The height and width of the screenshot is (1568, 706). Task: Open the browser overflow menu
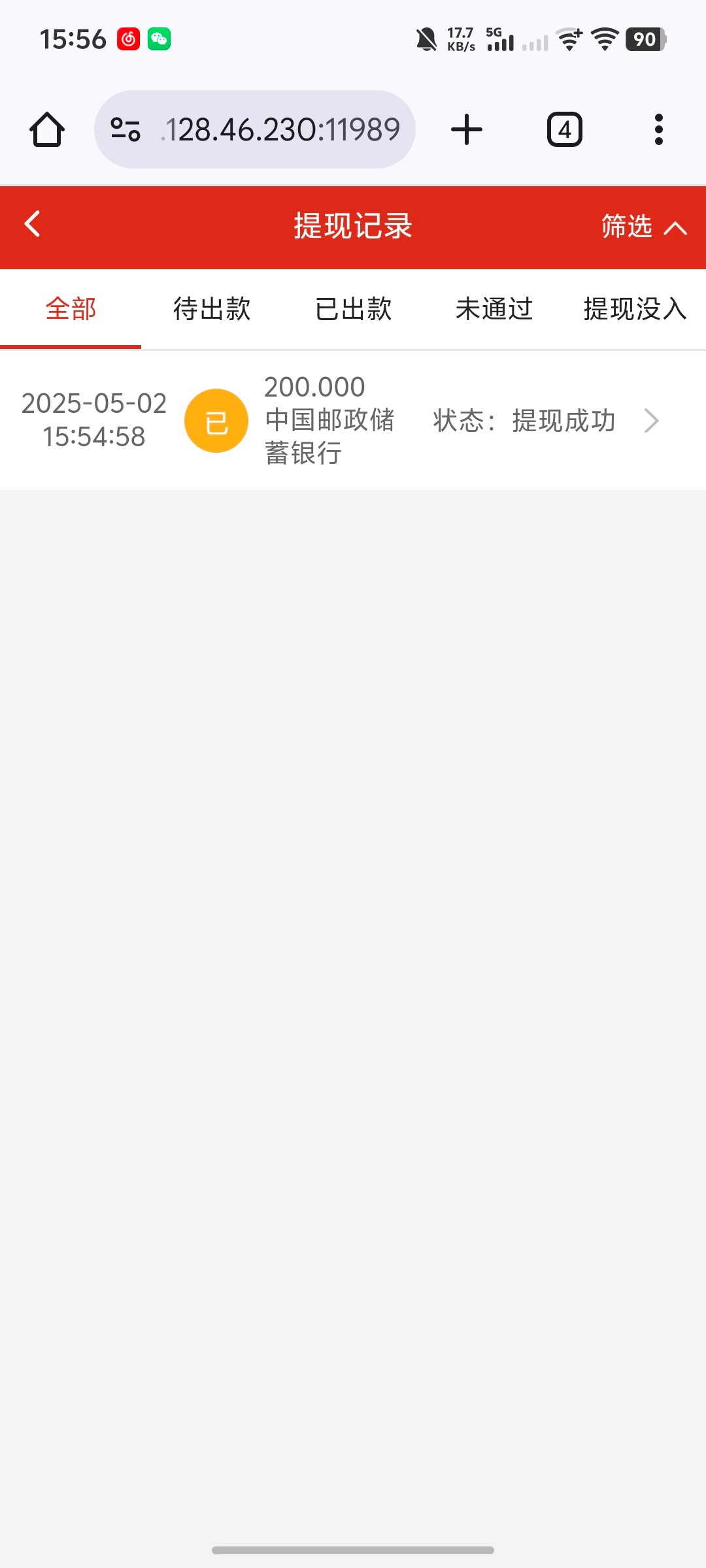[659, 129]
